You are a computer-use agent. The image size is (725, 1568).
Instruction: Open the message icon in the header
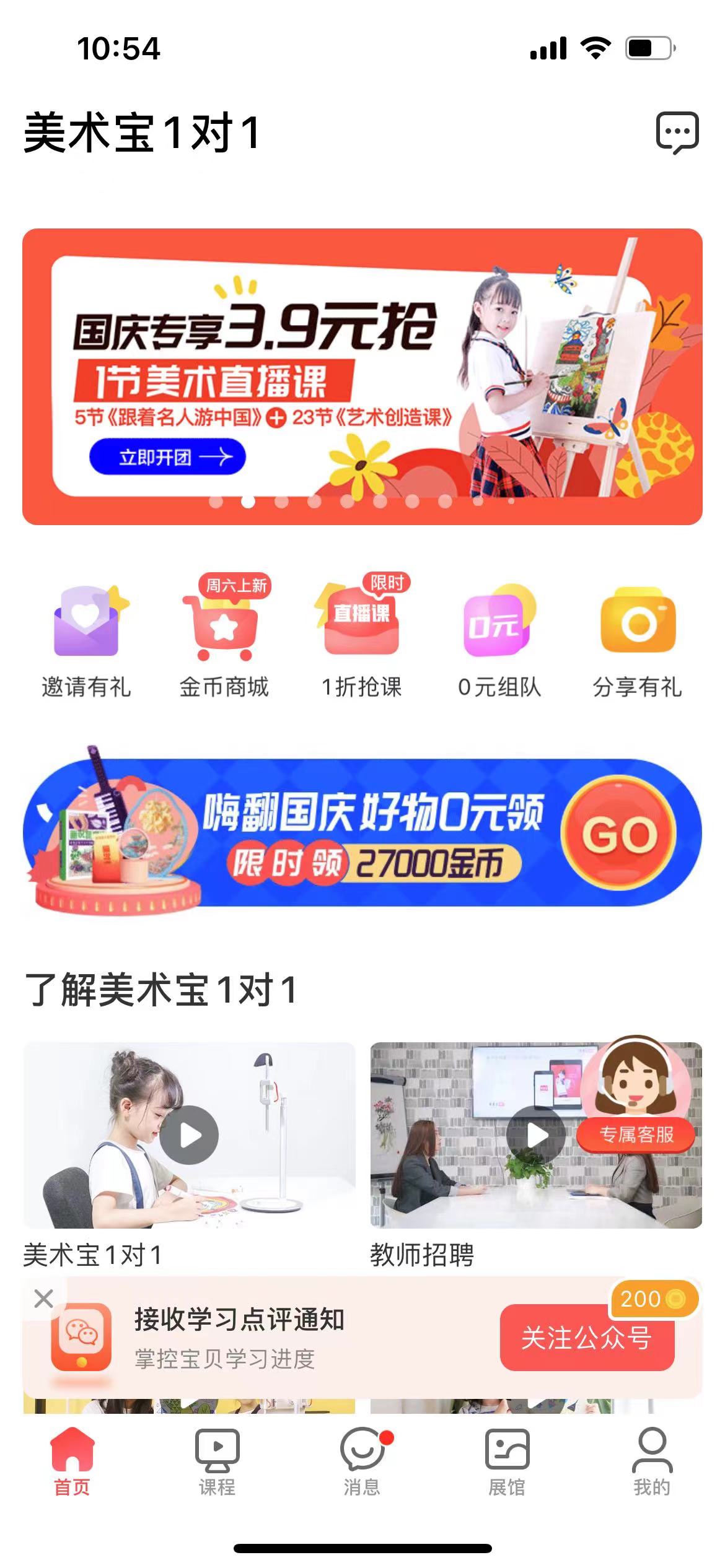coord(677,133)
